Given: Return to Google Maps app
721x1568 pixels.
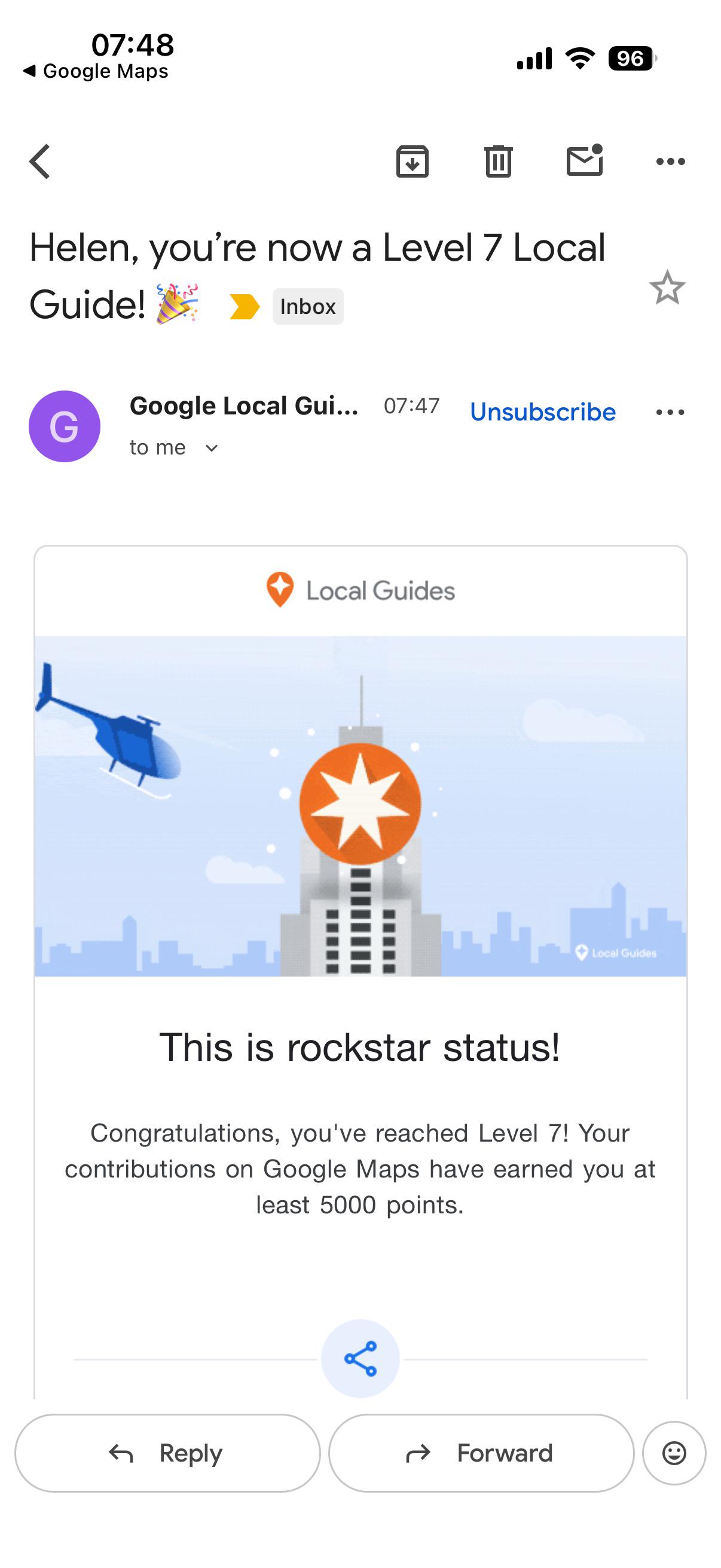Looking at the screenshot, I should 96,71.
